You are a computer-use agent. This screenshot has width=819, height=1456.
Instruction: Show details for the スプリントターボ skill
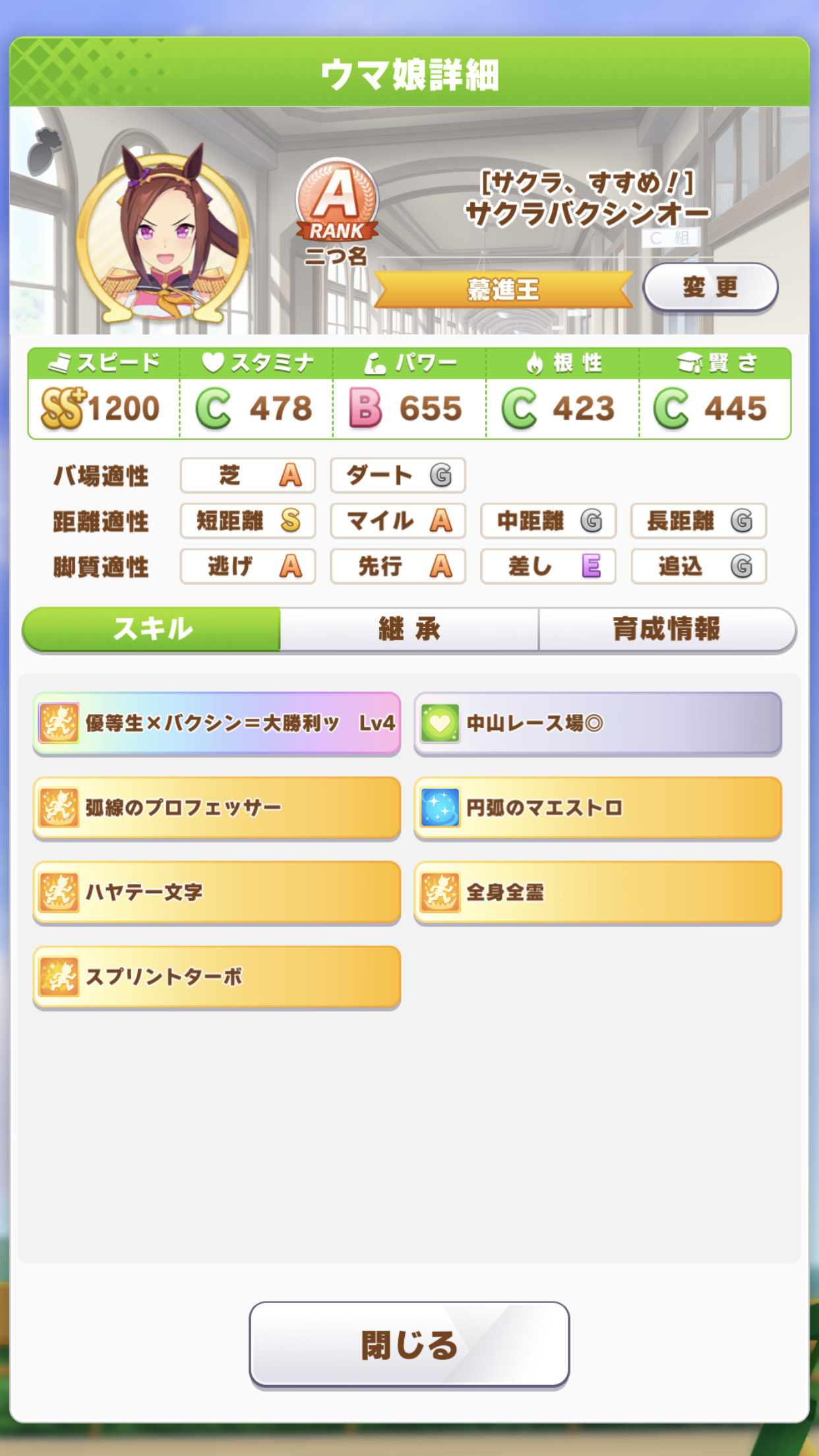pyautogui.click(x=217, y=977)
